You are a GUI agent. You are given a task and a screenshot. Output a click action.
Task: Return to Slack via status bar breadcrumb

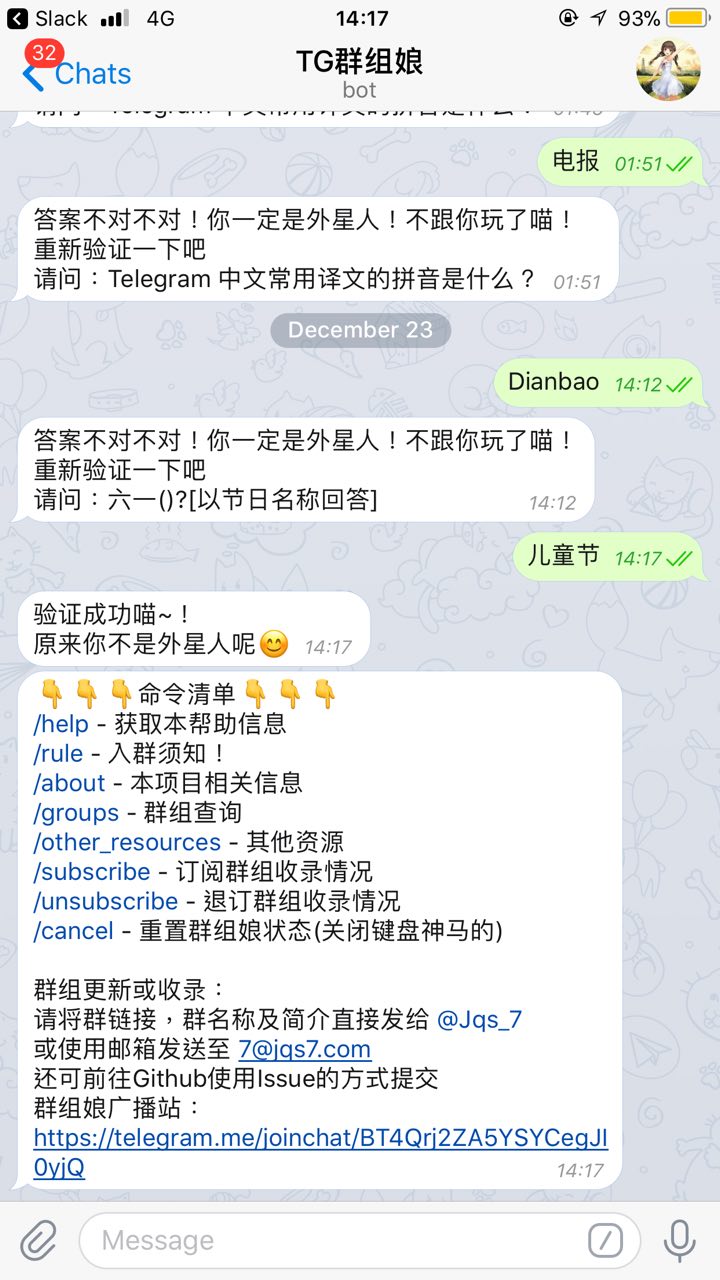[x=48, y=18]
